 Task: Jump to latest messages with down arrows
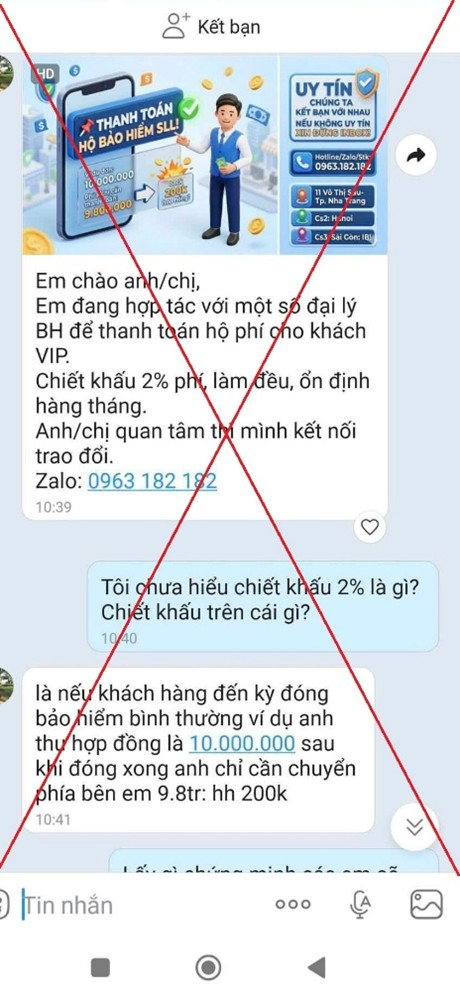(415, 826)
